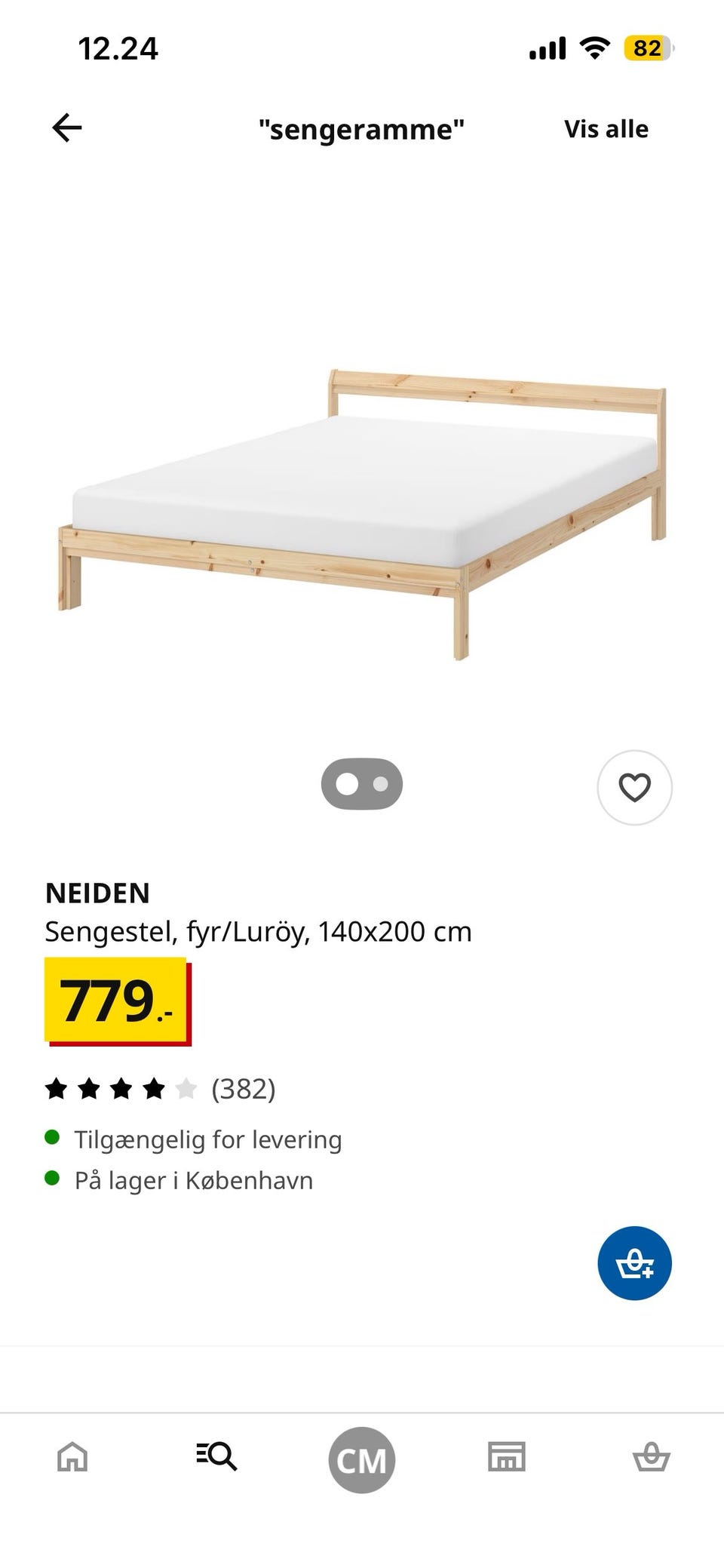Open the store locator icon in bottom bar
The width and height of the screenshot is (724, 1568).
[x=506, y=1458]
